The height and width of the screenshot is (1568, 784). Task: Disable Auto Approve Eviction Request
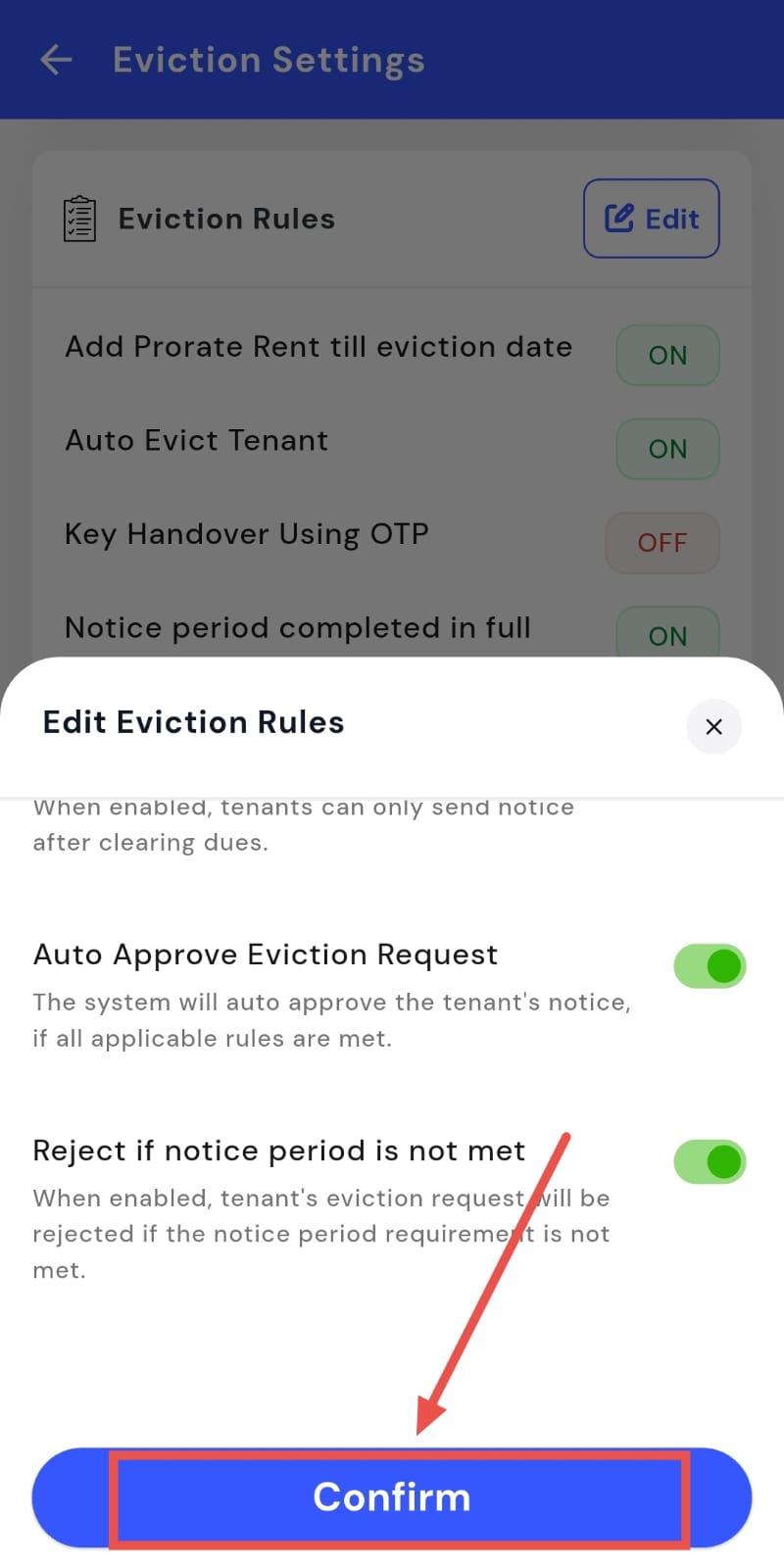[x=710, y=966]
